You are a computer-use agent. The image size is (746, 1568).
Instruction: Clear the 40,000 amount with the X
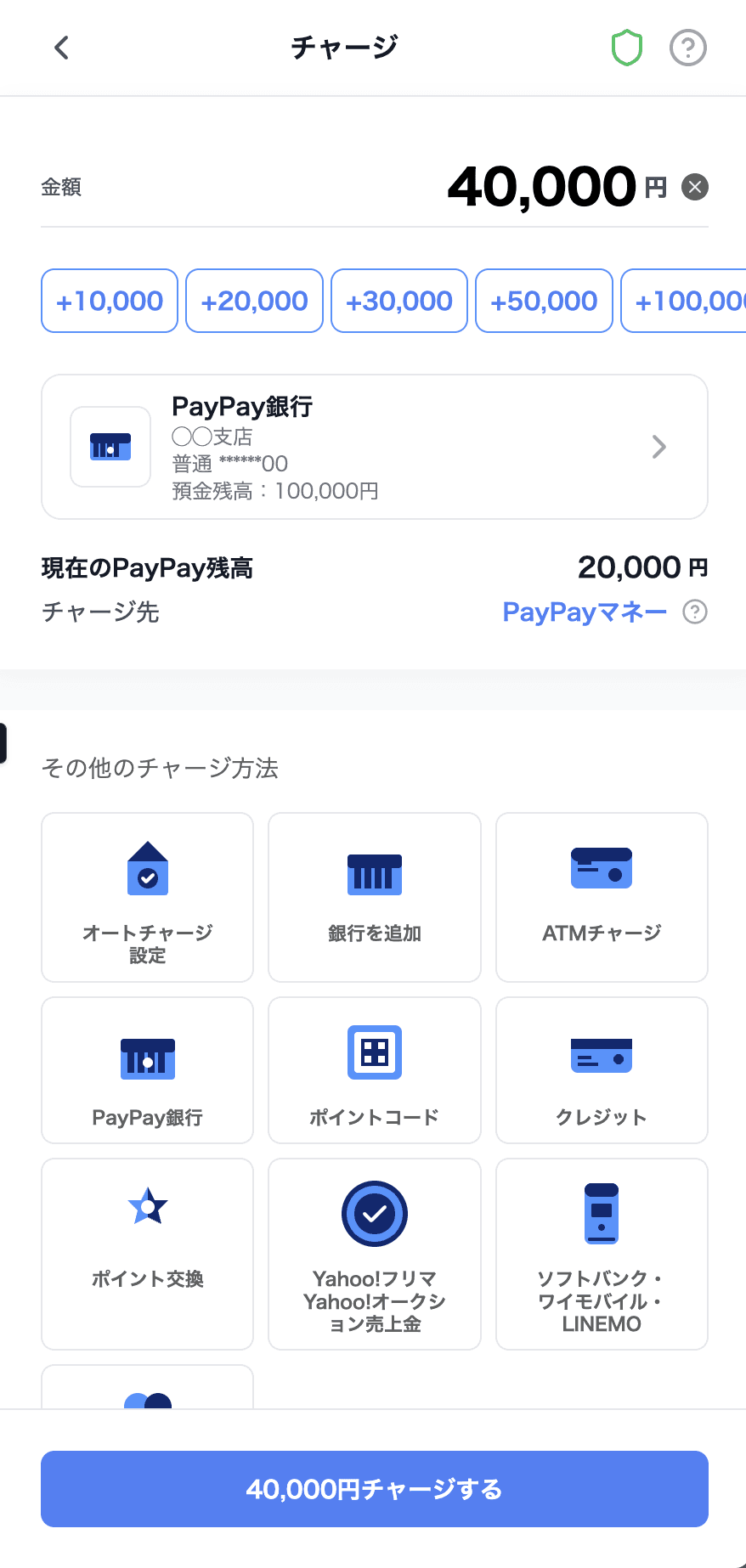pyautogui.click(x=695, y=187)
